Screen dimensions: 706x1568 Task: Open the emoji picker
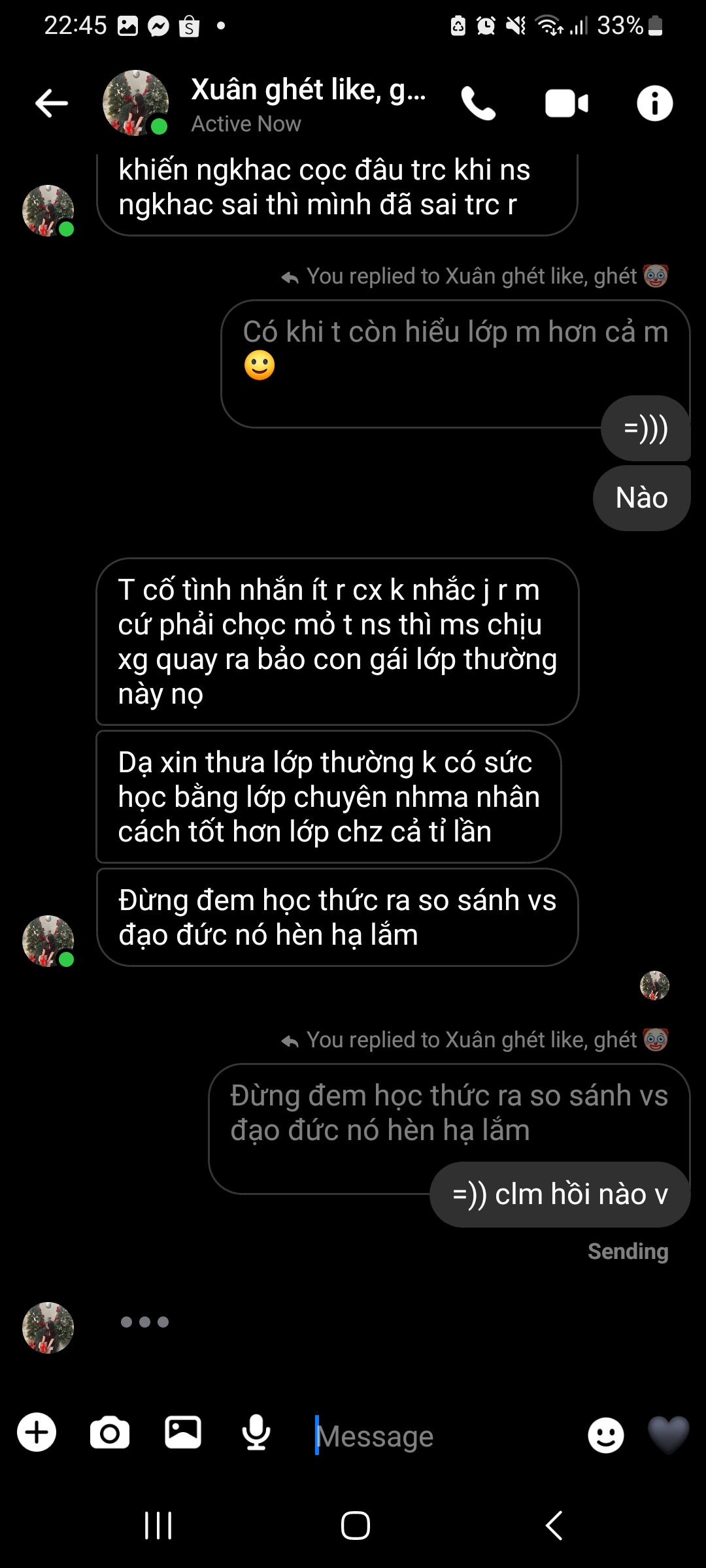[x=605, y=1435]
